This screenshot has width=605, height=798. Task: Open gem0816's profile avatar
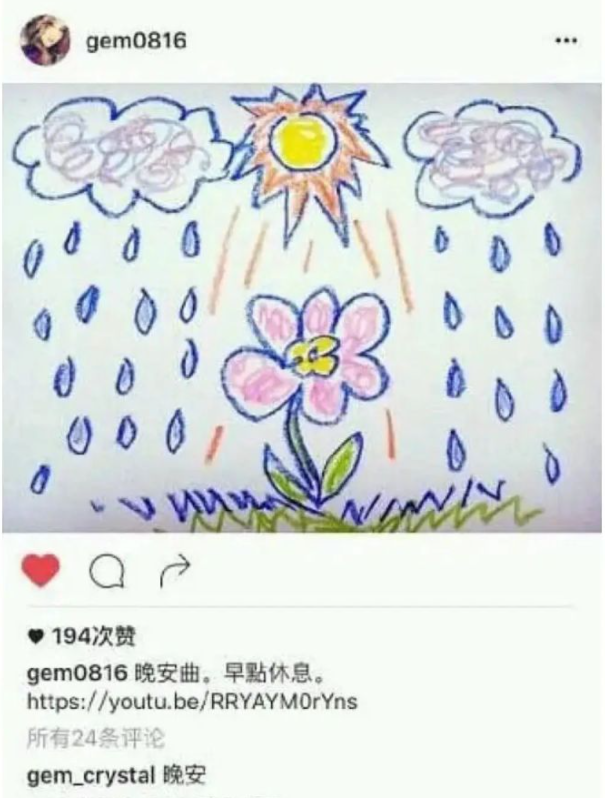click(45, 41)
